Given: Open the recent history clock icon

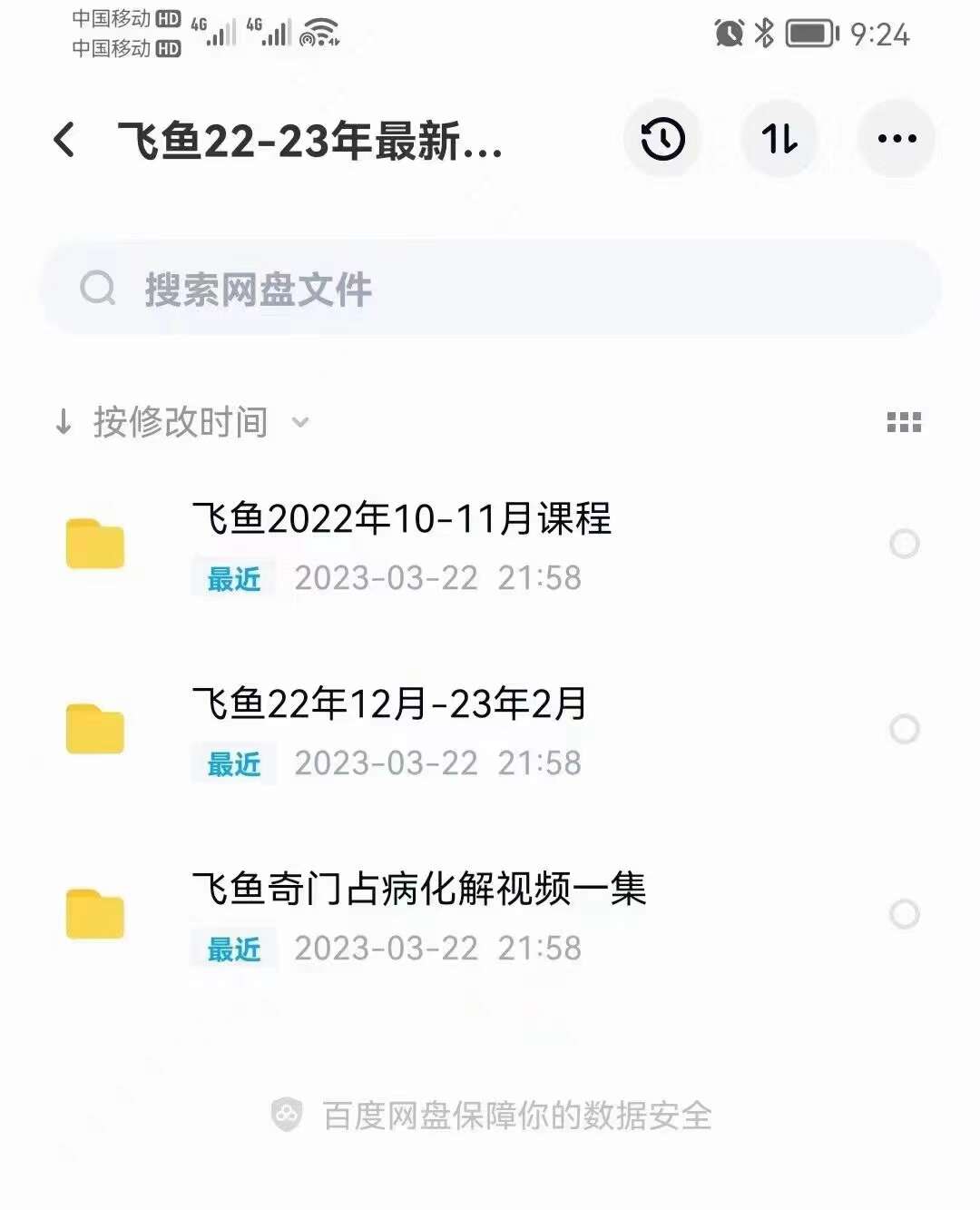Looking at the screenshot, I should tap(662, 140).
